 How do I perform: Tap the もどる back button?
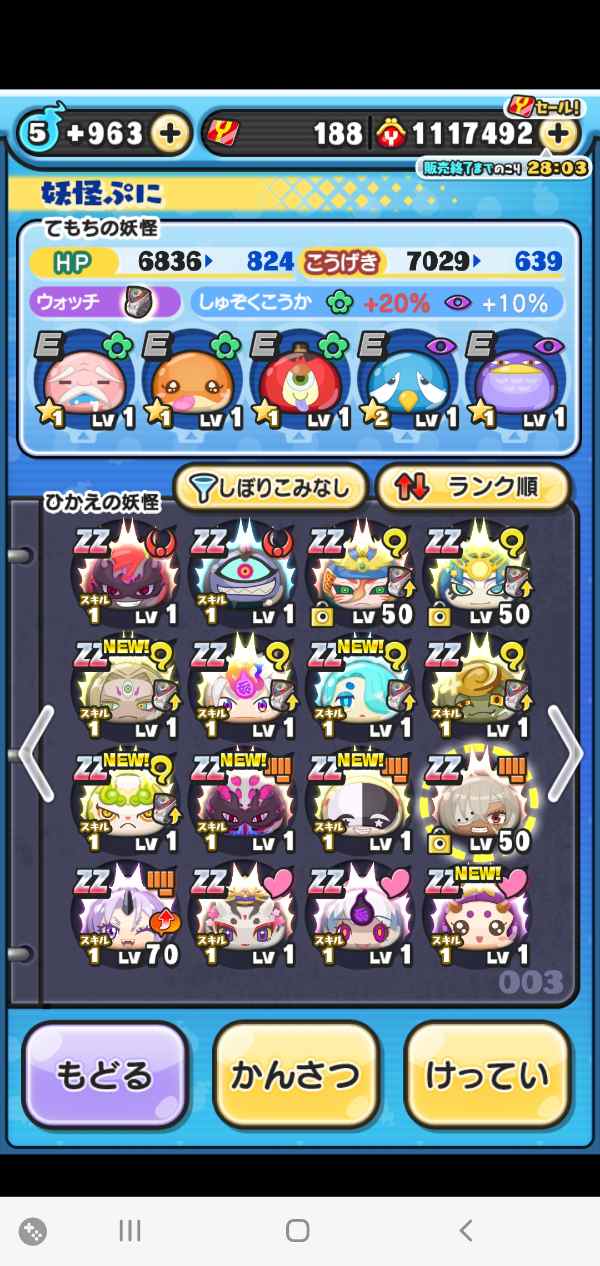(105, 1077)
